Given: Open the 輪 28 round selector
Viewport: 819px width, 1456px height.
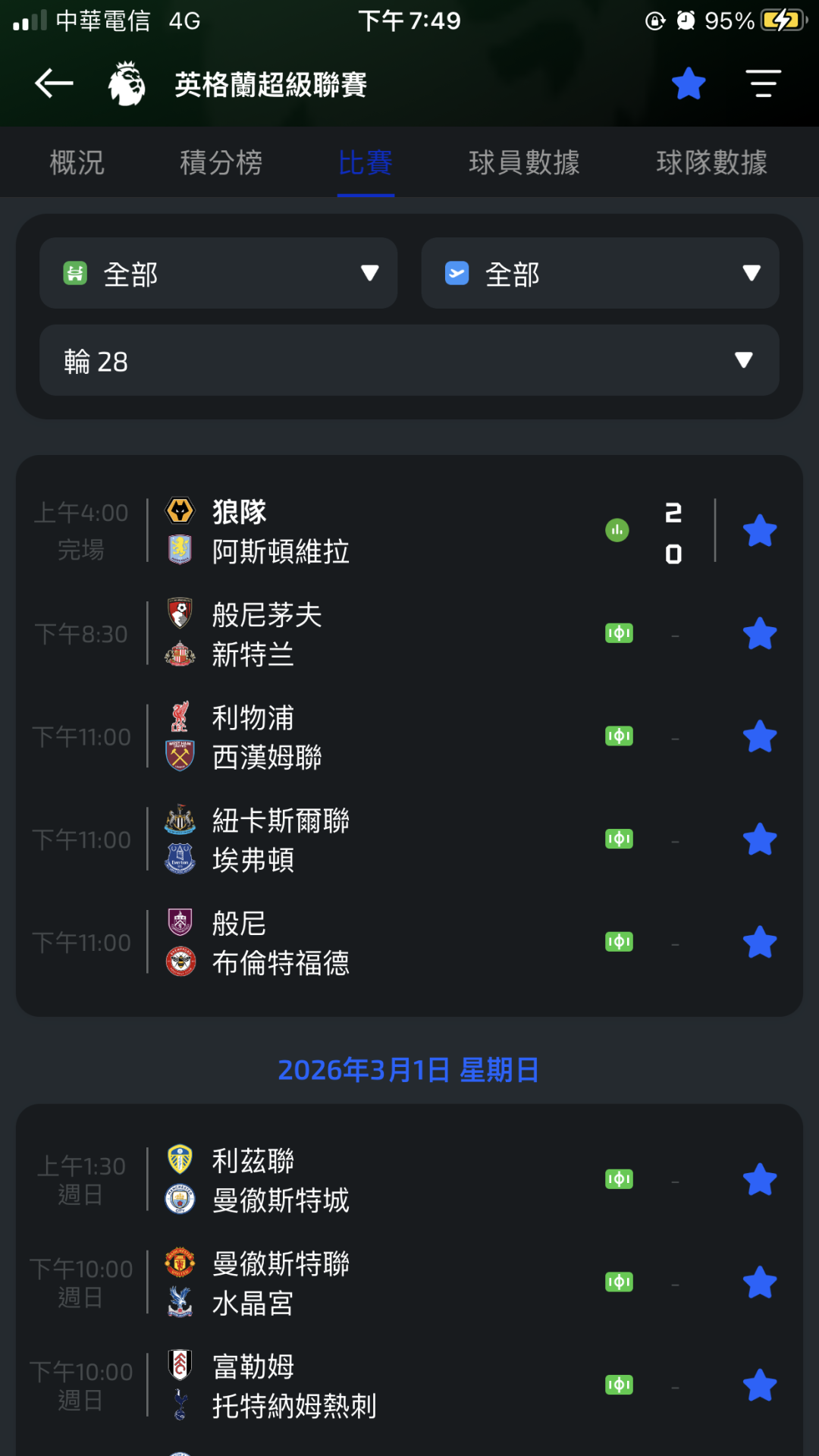Looking at the screenshot, I should click(x=409, y=361).
